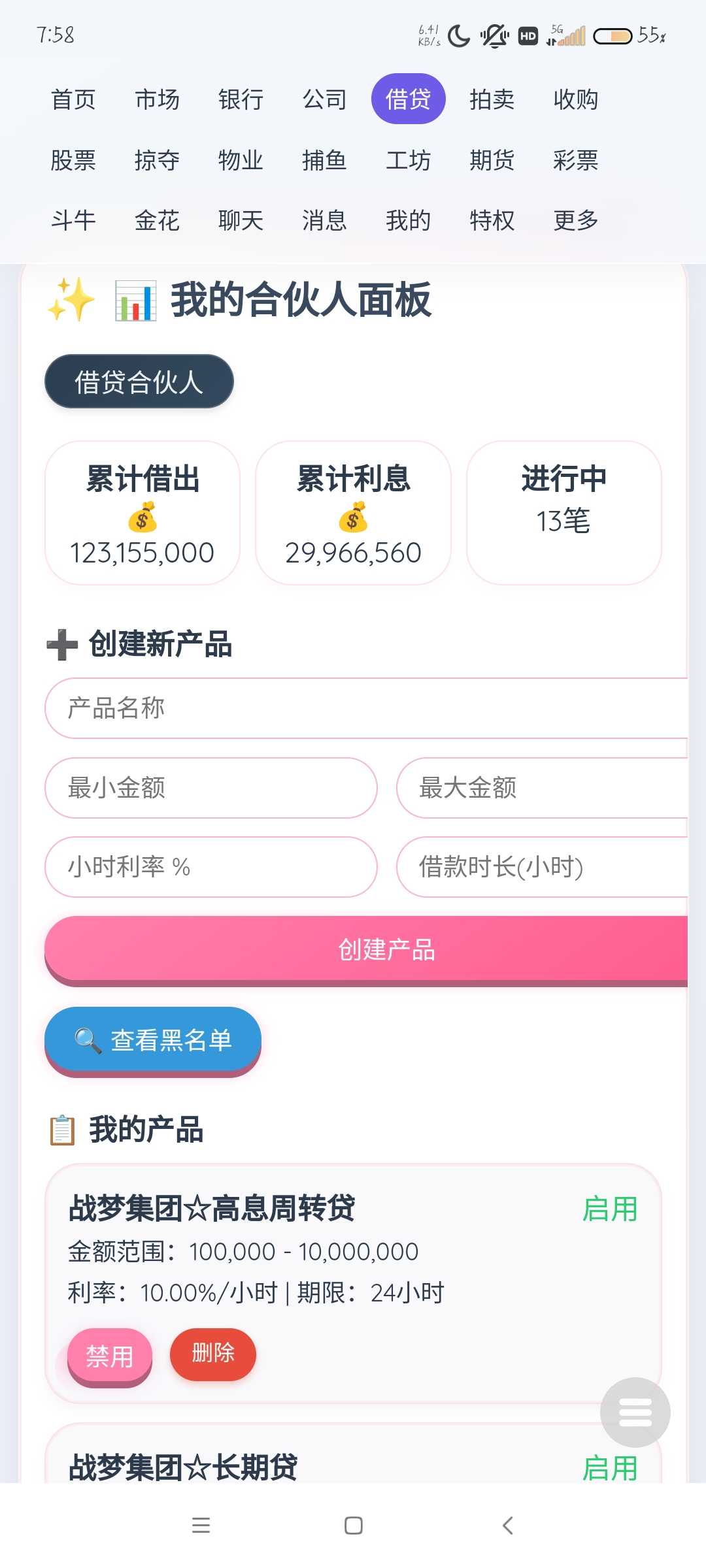Open the 聊天 chat tab
The image size is (706, 1568).
pos(241,221)
